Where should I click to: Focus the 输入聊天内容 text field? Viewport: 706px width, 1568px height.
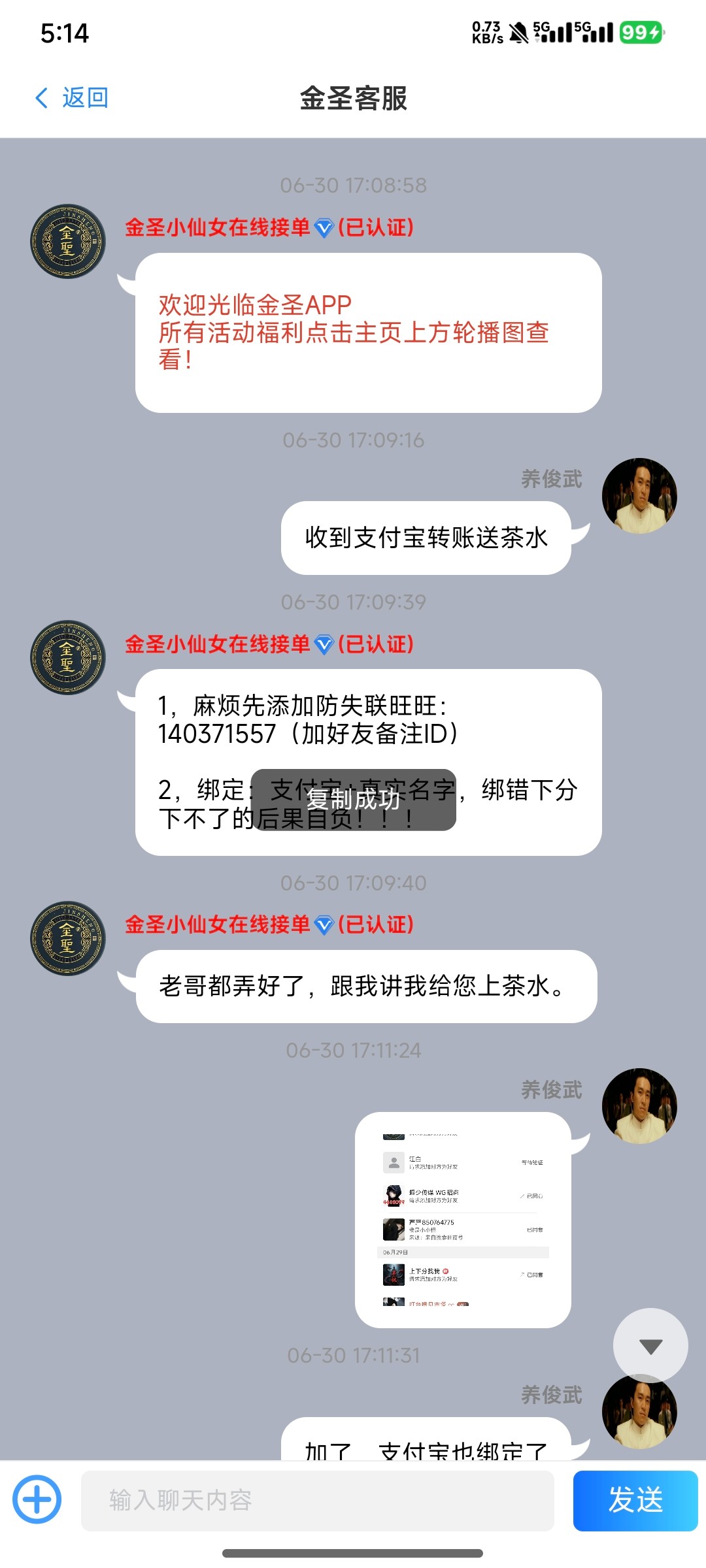pyautogui.click(x=317, y=1501)
